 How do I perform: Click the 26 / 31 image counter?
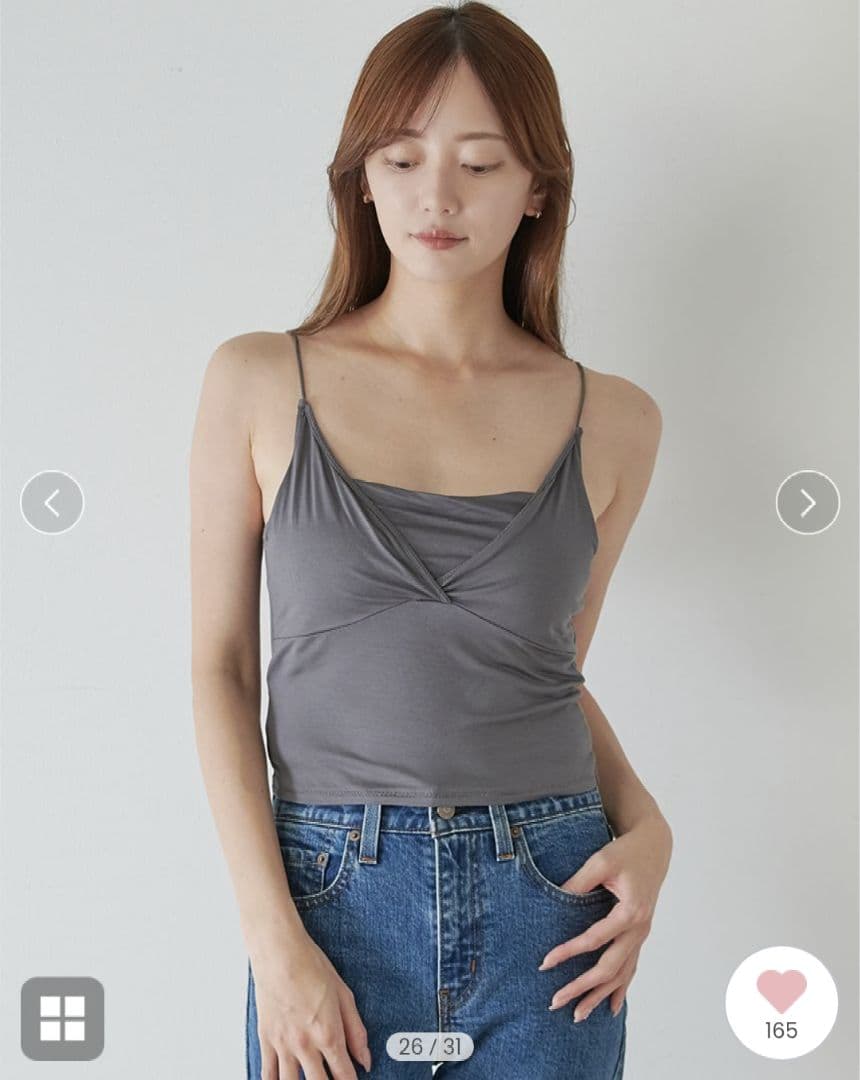point(430,1044)
